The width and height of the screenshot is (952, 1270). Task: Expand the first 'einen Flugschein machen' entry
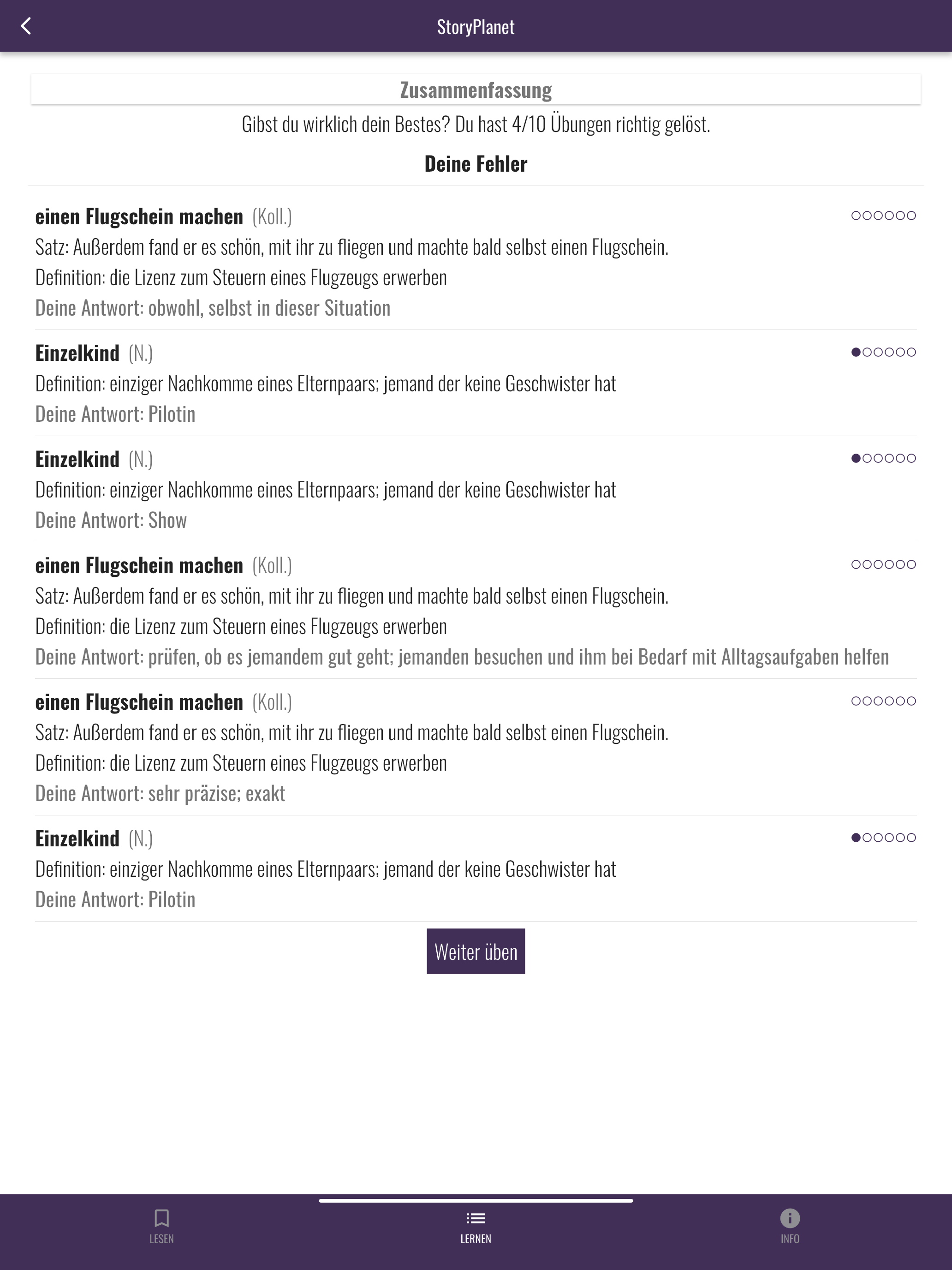tap(138, 216)
